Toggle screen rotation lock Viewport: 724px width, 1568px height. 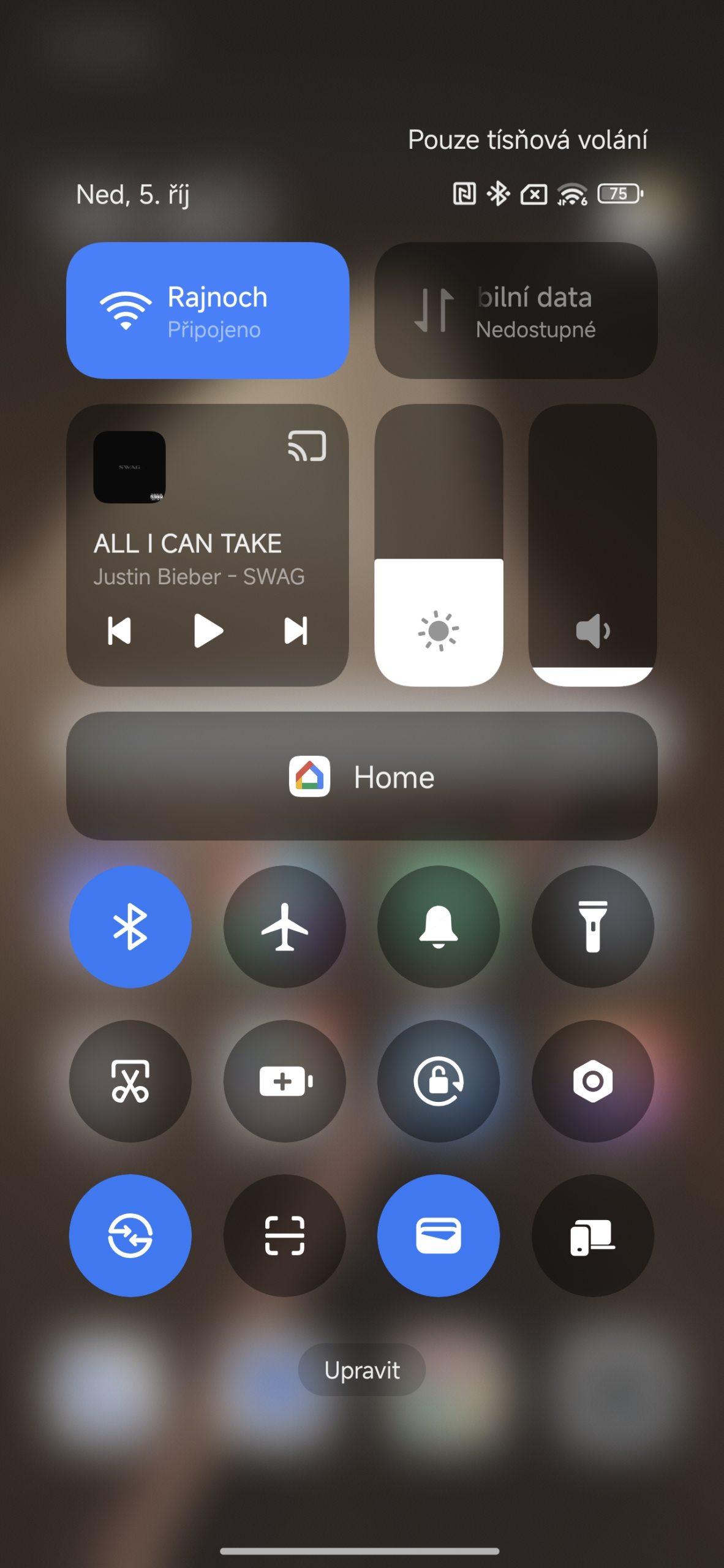coord(439,1081)
